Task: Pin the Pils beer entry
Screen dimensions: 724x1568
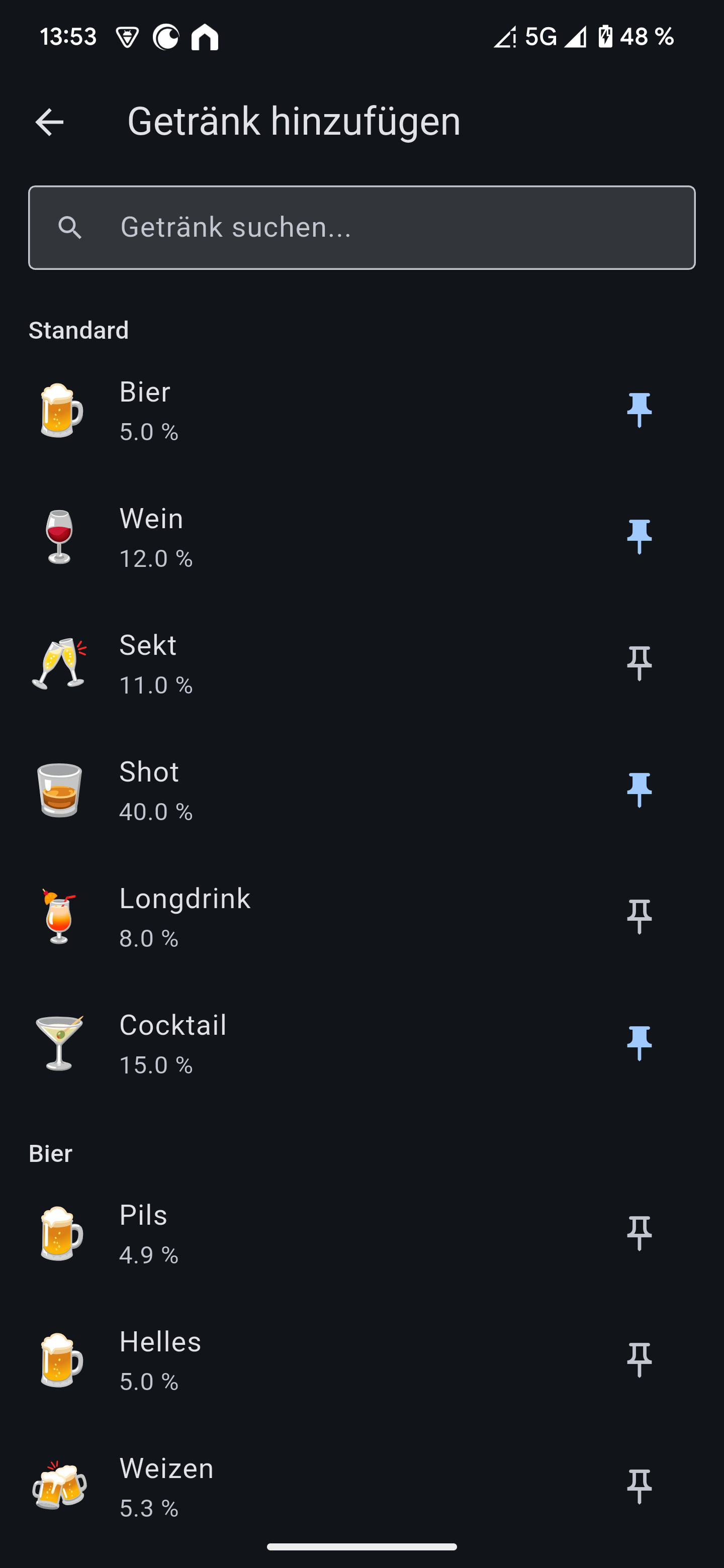Action: 640,1230
